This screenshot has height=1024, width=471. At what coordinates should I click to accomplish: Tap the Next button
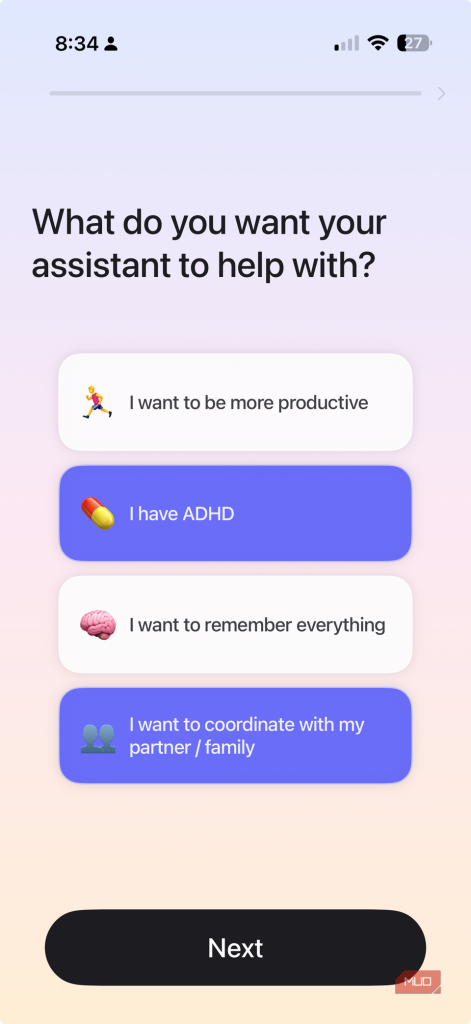(235, 948)
